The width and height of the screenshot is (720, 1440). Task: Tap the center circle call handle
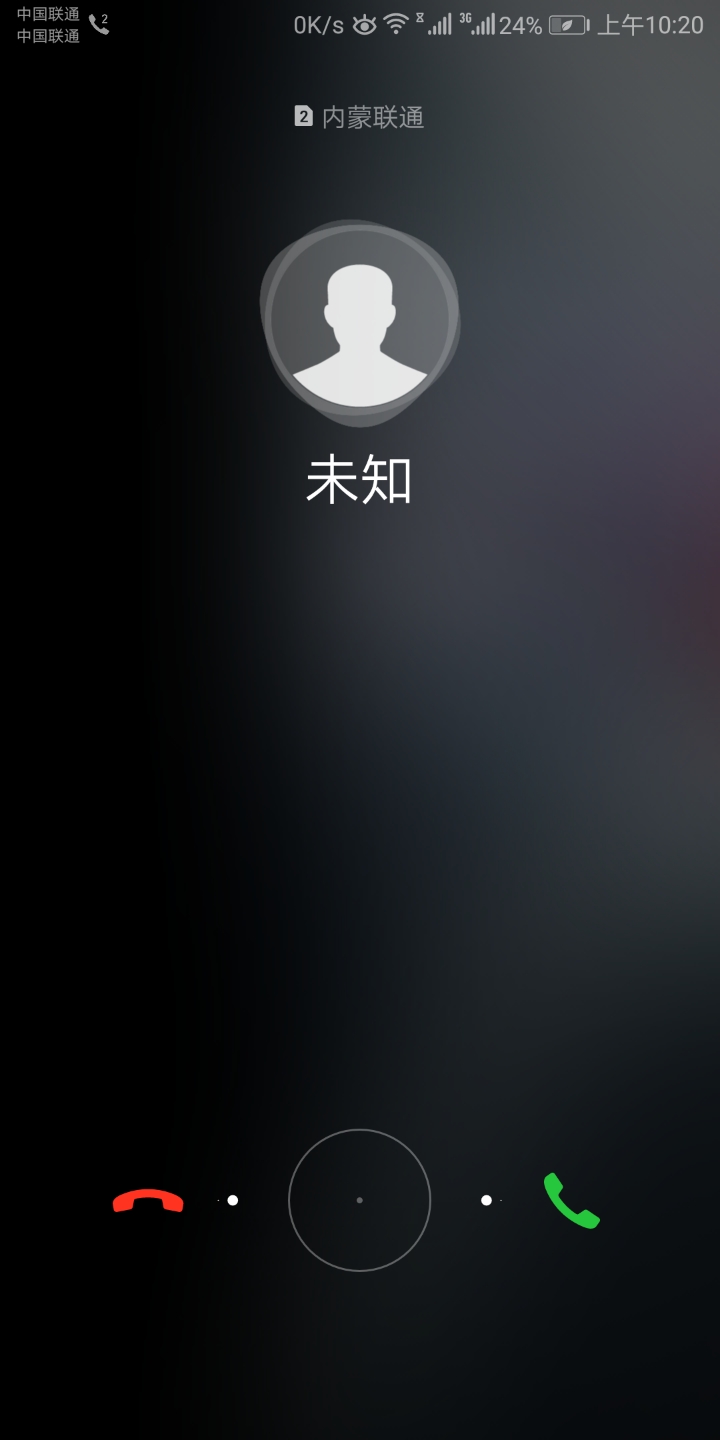click(359, 1200)
